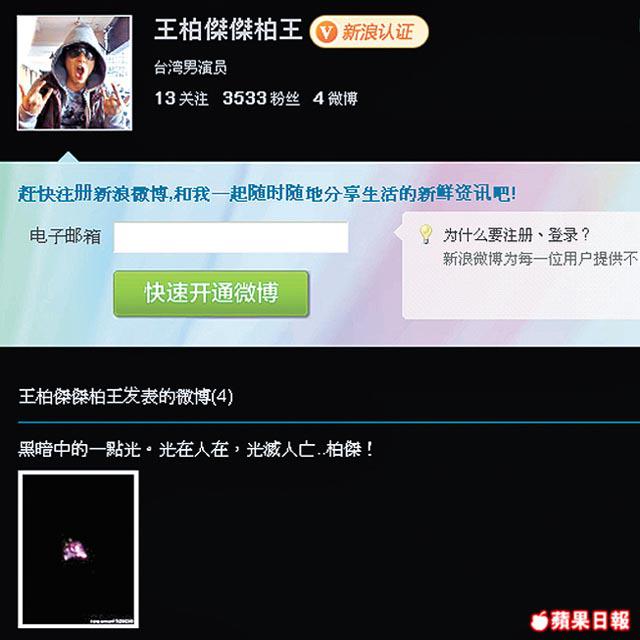640x640 pixels.
Task: View the 13 关注 following list
Action: click(x=180, y=98)
